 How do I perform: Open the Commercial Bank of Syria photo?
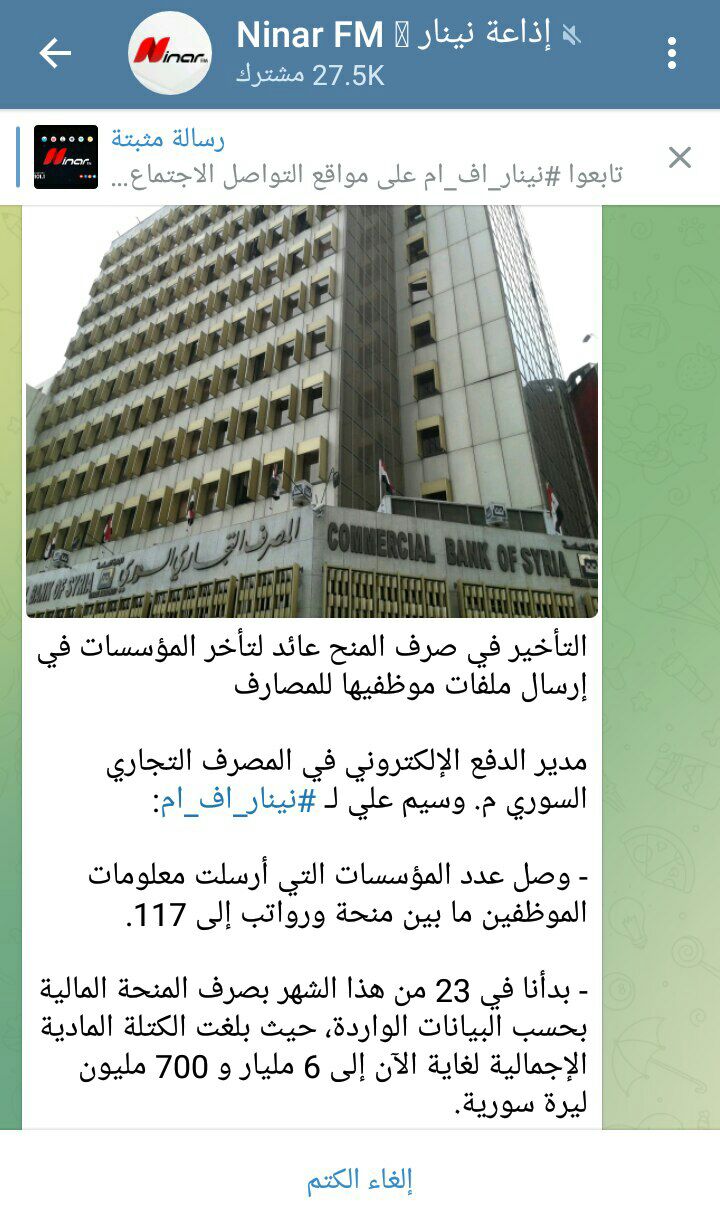coord(312,410)
